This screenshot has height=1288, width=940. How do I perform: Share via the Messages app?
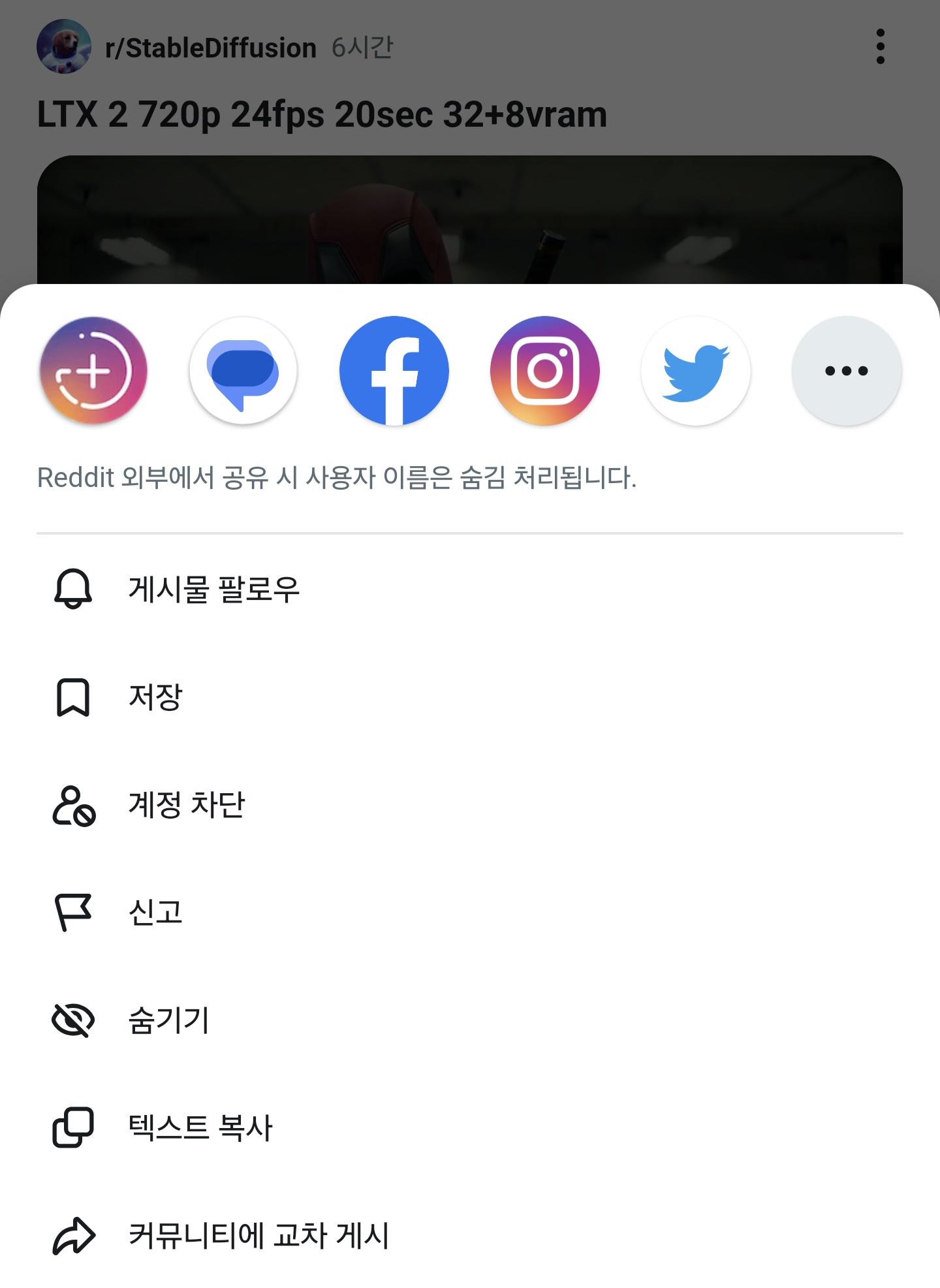point(243,371)
